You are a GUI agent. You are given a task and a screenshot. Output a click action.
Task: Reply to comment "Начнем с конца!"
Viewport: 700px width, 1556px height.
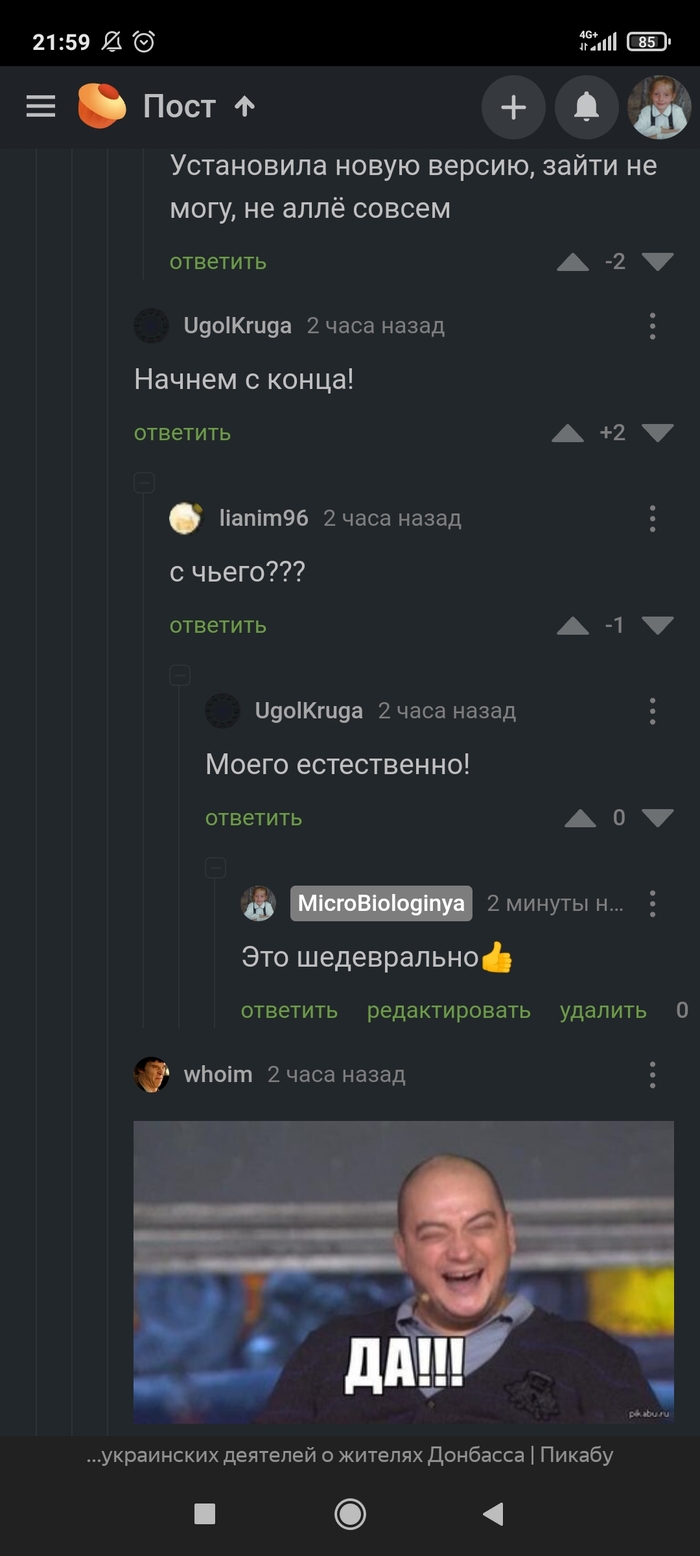182,433
